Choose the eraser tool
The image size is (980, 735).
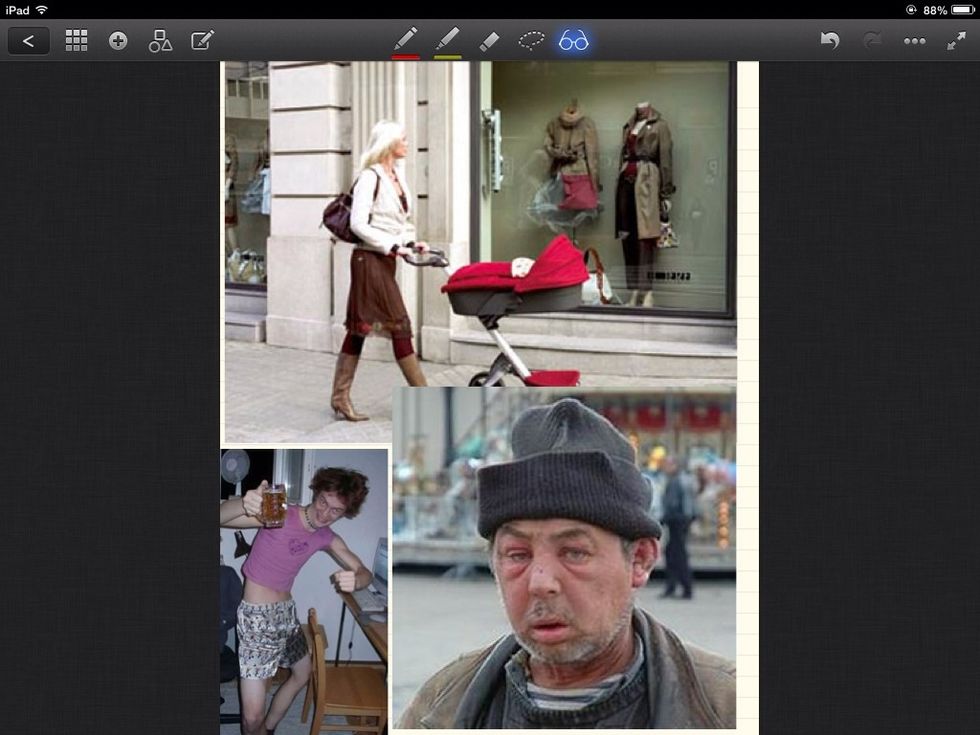[489, 41]
